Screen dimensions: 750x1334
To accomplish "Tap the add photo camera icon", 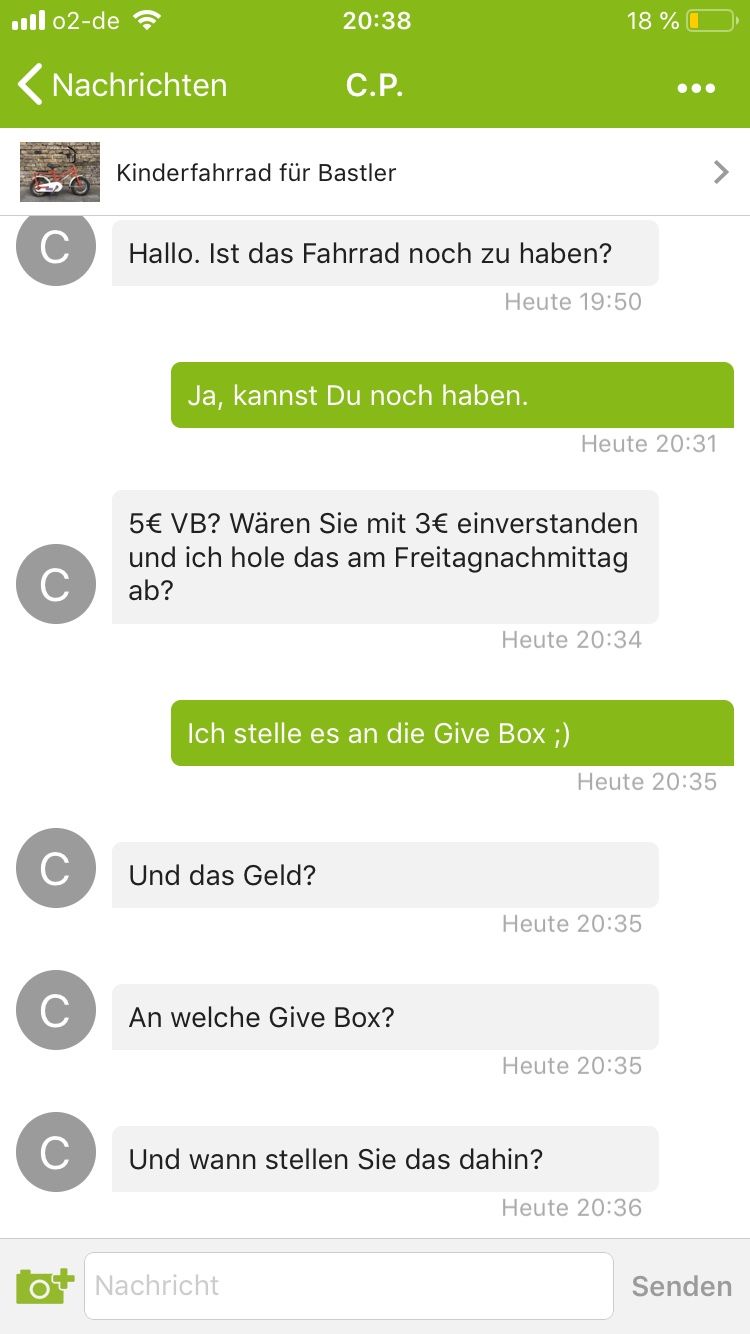I will click(44, 1286).
